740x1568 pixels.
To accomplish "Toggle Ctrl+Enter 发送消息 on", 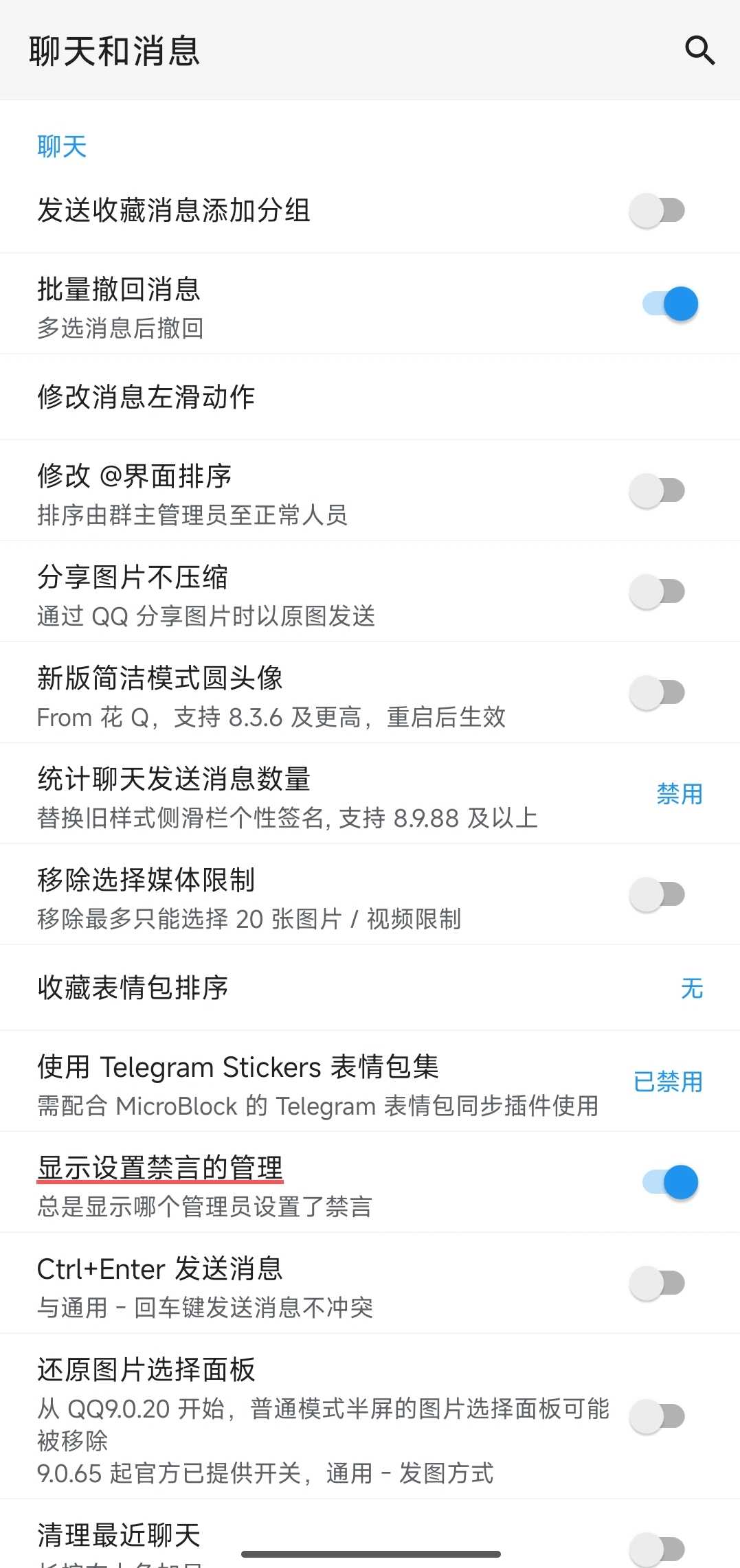I will [657, 1283].
